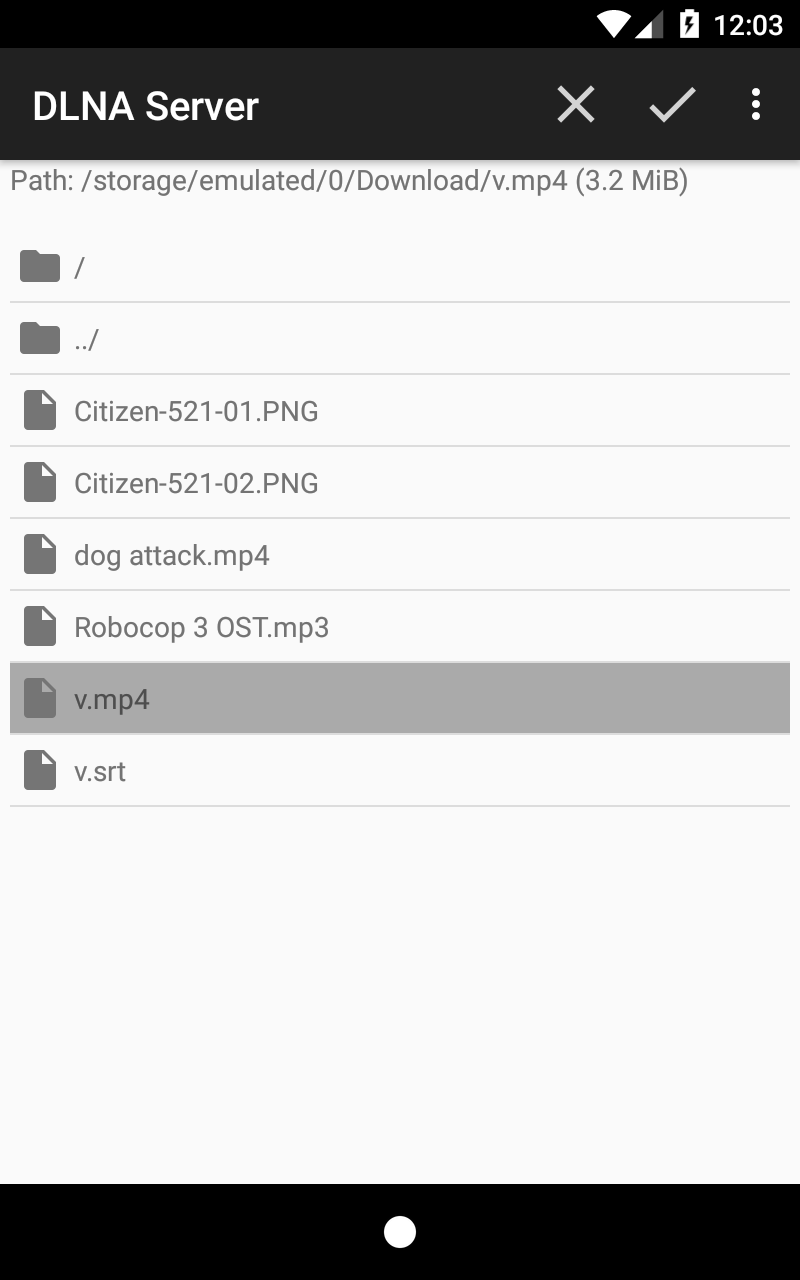800x1280 pixels.
Task: Navigate up using the ../ entry
Action: pos(400,338)
